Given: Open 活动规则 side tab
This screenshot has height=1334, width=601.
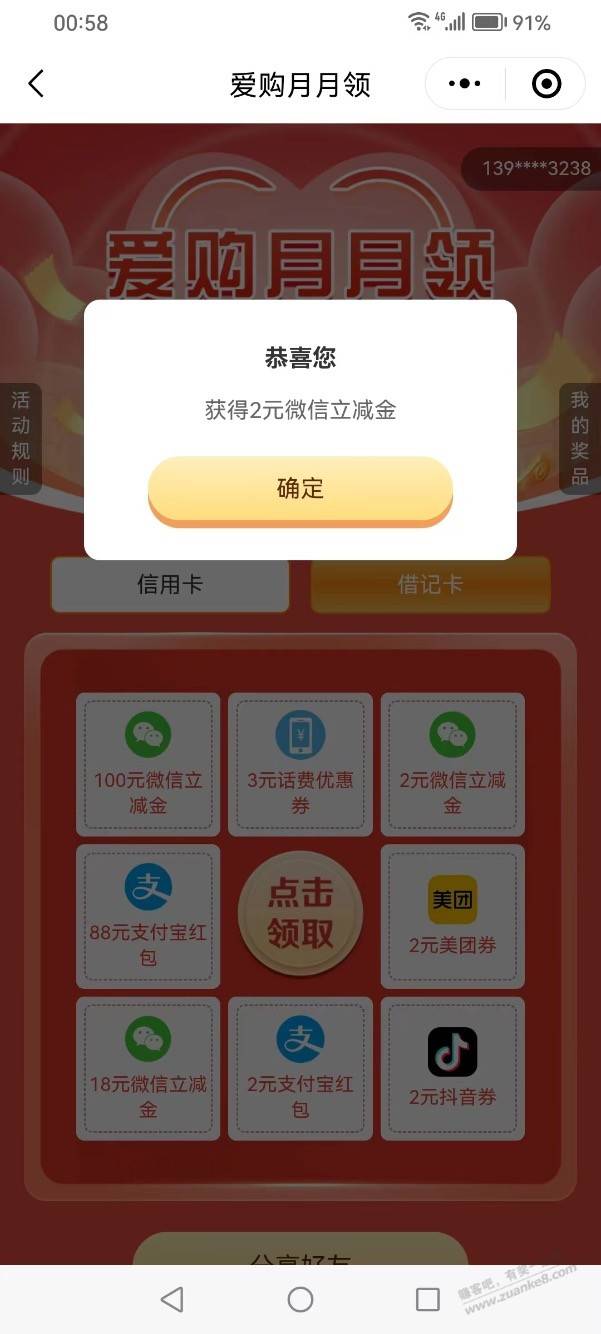Looking at the screenshot, I should (20, 438).
